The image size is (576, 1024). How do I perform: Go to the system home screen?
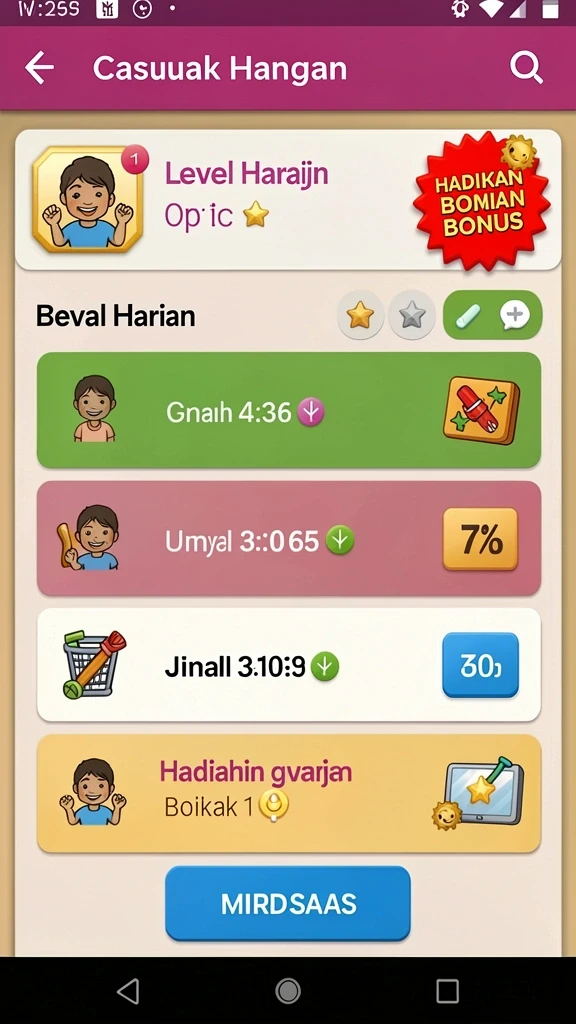tap(288, 991)
